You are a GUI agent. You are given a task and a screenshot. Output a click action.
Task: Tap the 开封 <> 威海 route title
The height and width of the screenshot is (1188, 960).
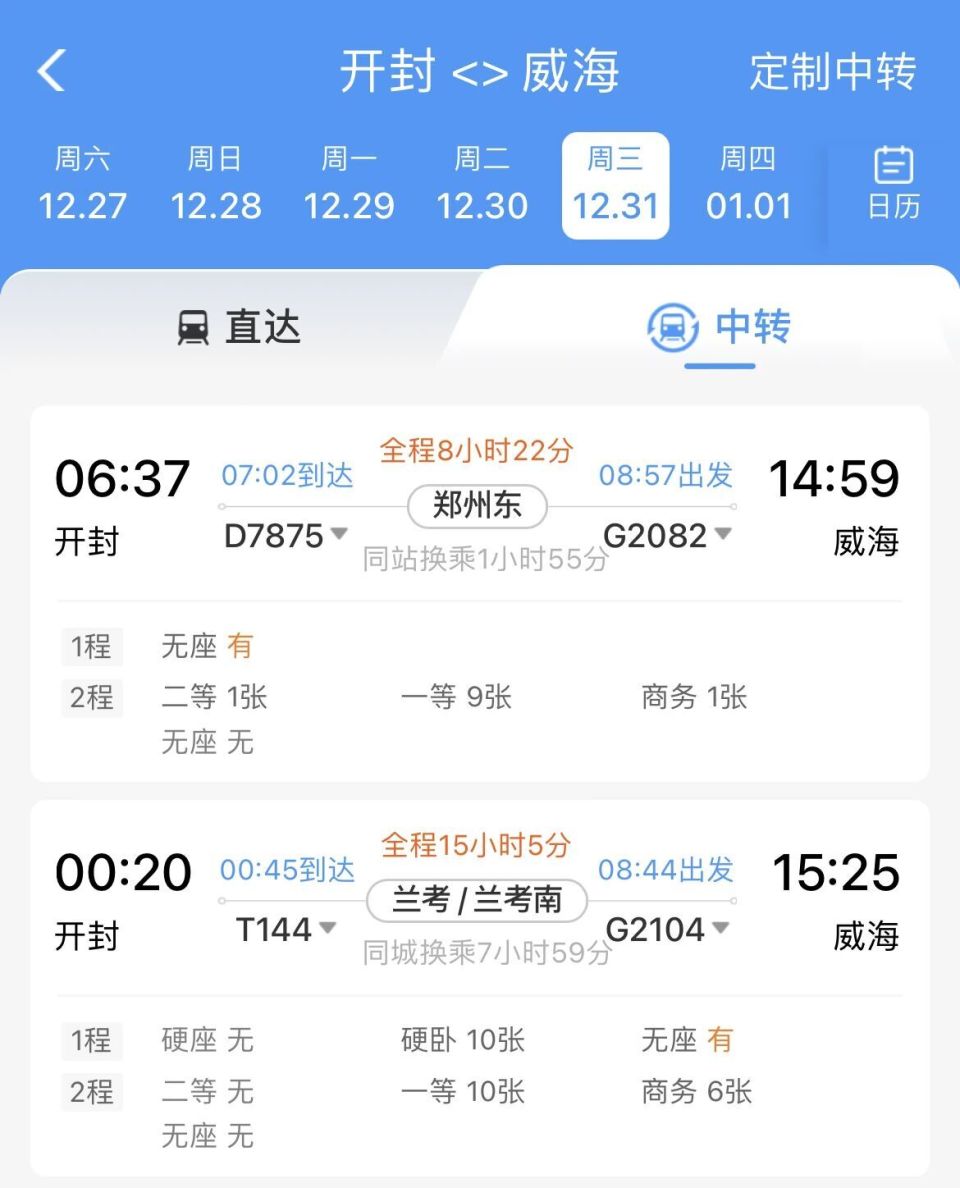(481, 72)
